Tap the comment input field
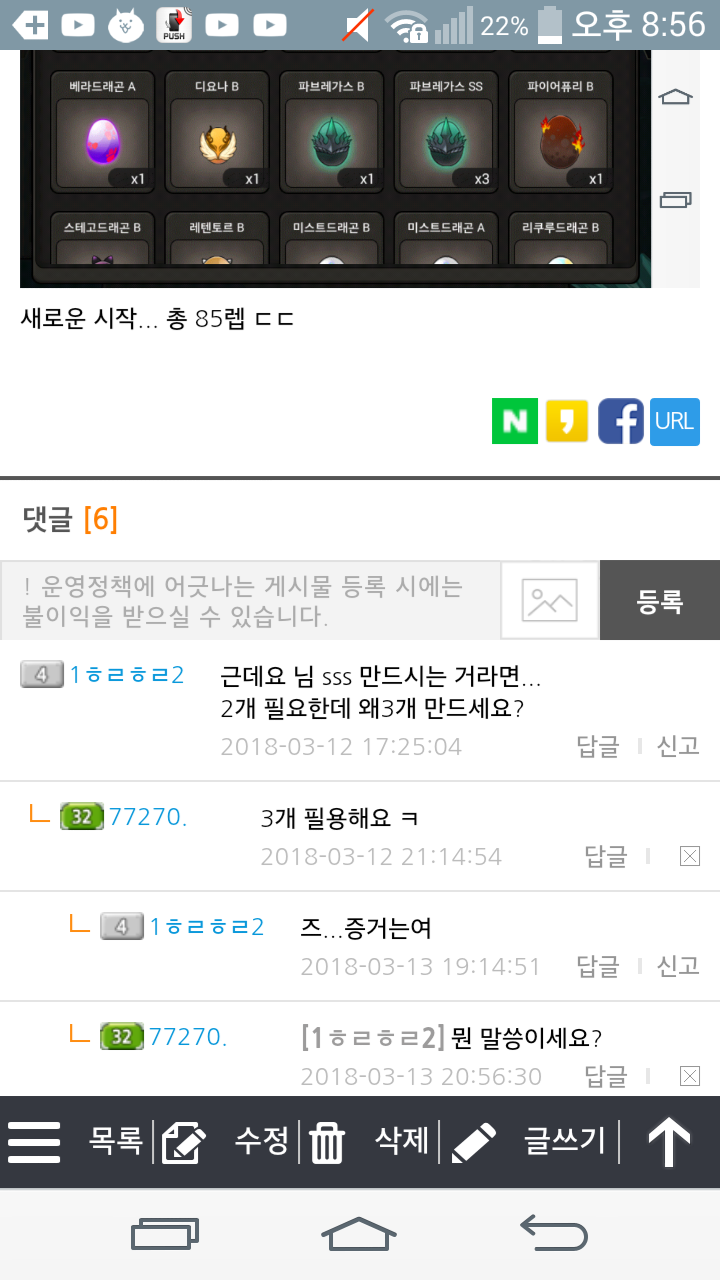The image size is (720, 1280). pos(250,600)
